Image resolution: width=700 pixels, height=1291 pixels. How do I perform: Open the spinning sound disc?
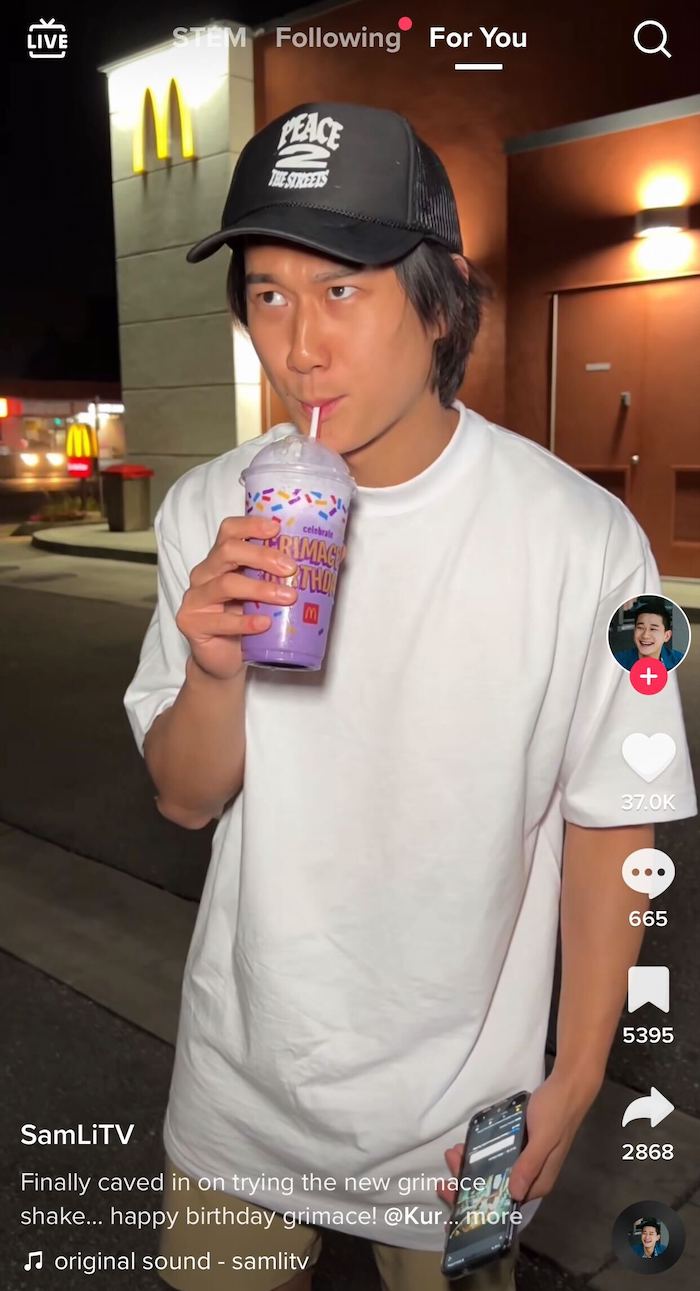648,1237
